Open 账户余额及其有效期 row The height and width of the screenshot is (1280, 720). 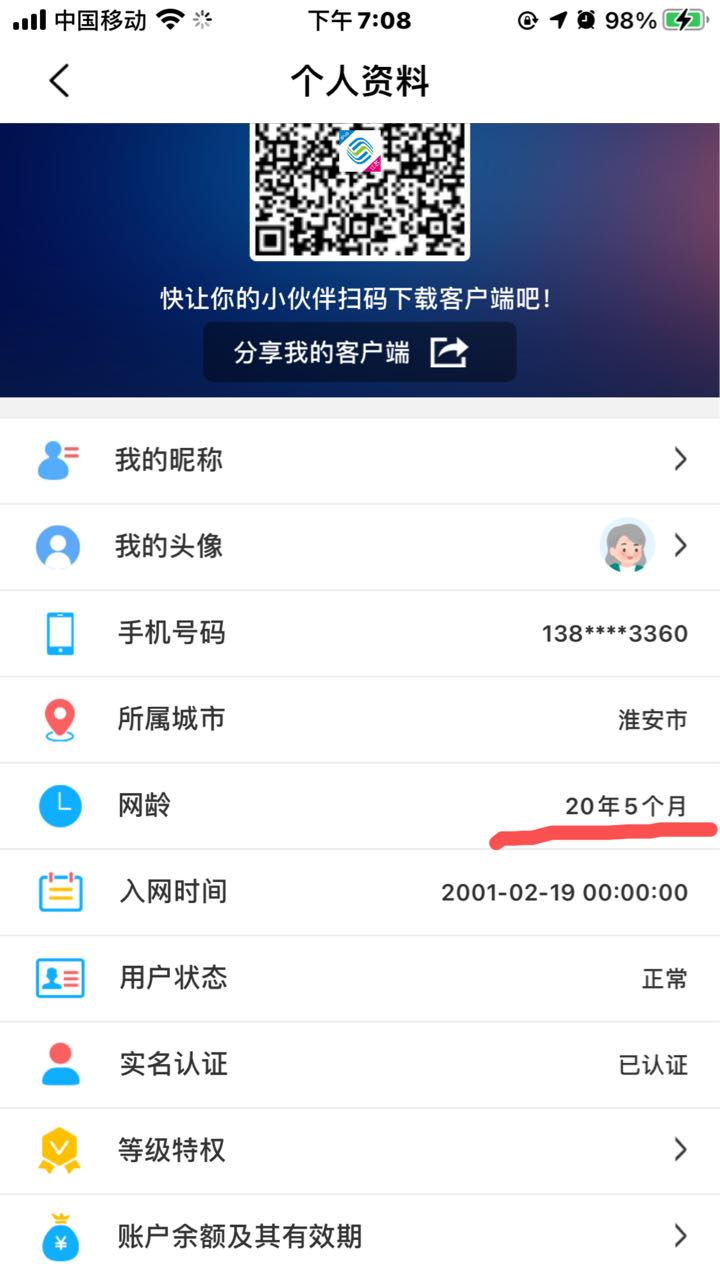[360, 1236]
